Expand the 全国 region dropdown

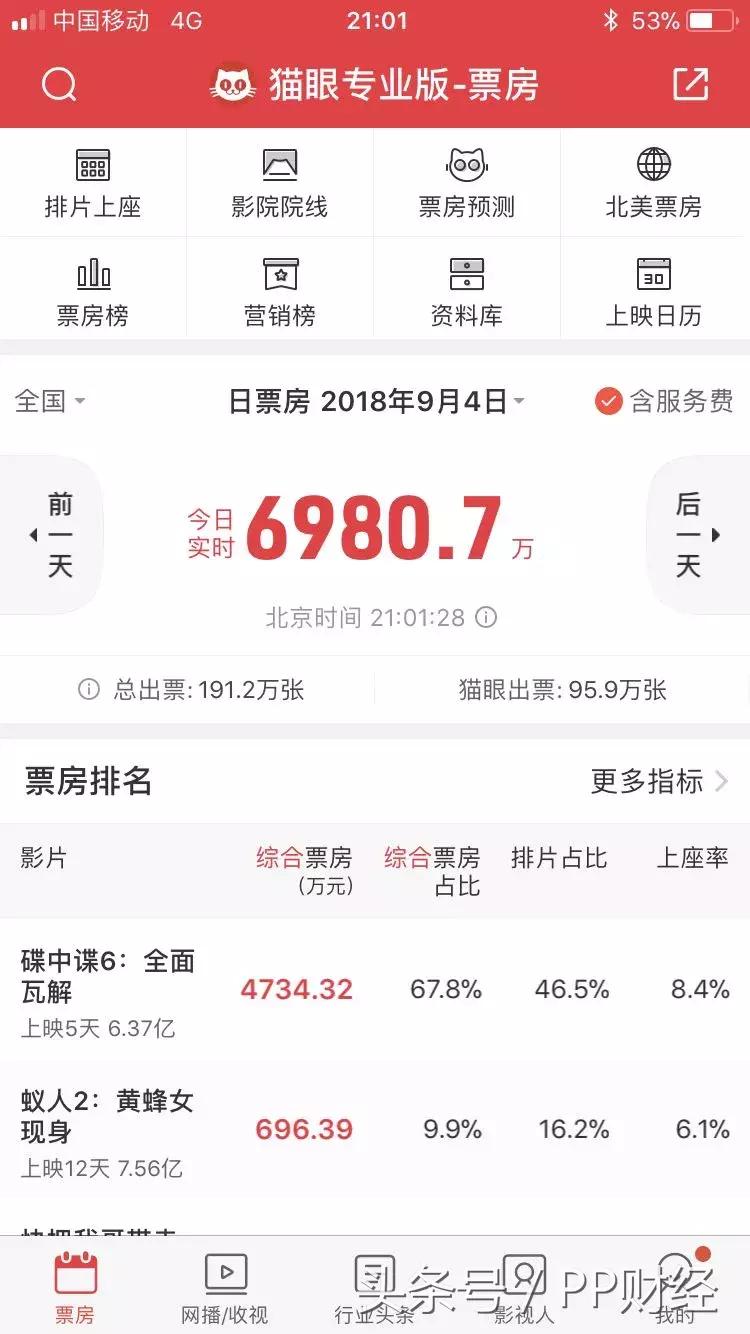click(50, 401)
